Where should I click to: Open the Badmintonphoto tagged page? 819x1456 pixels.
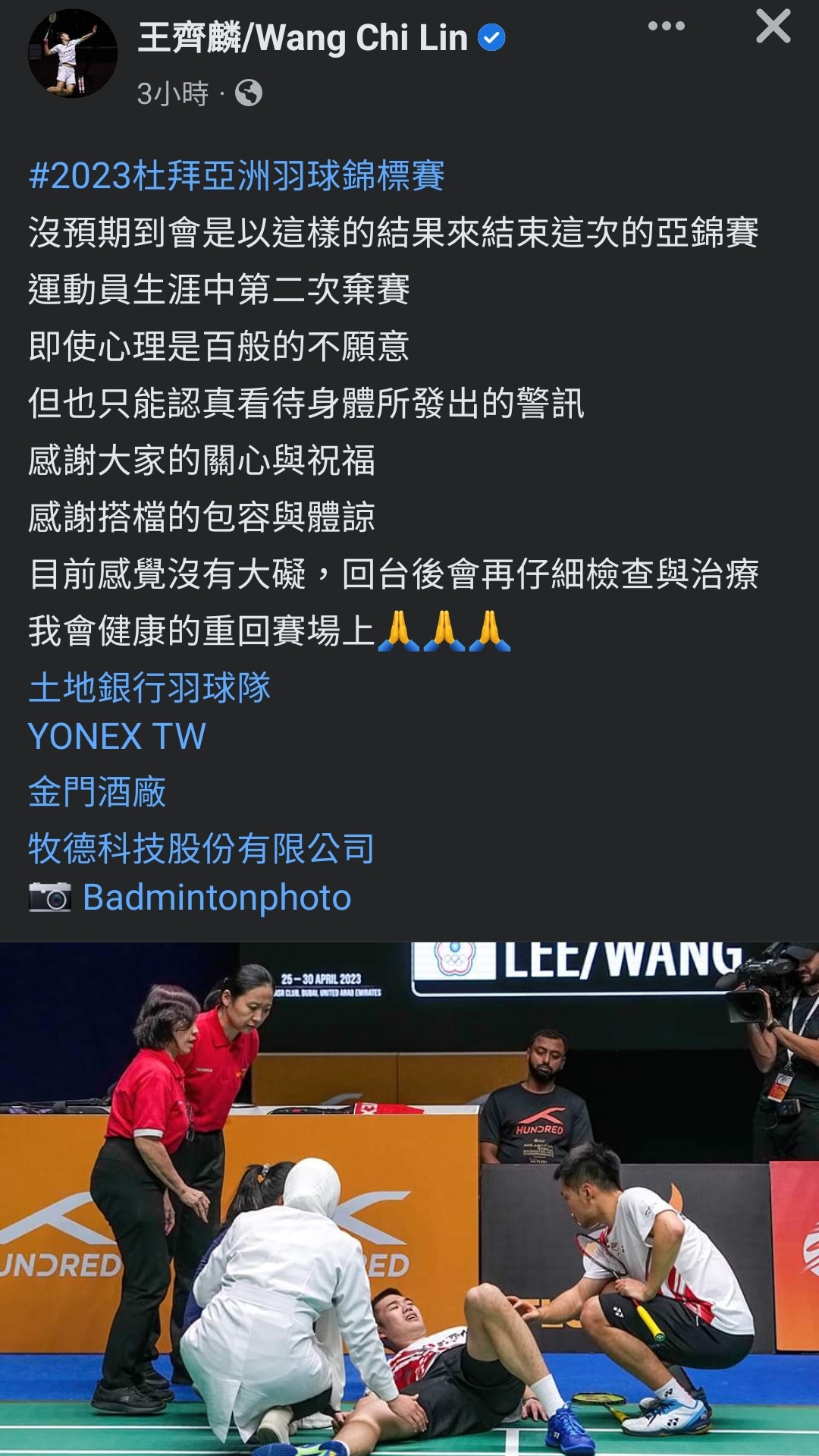coord(217,898)
